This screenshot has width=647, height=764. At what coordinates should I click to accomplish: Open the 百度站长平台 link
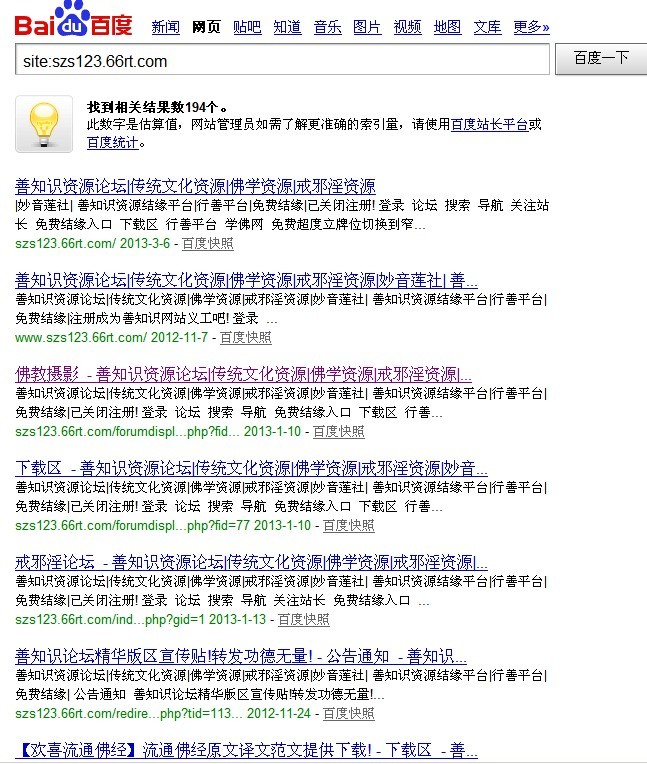(x=489, y=125)
